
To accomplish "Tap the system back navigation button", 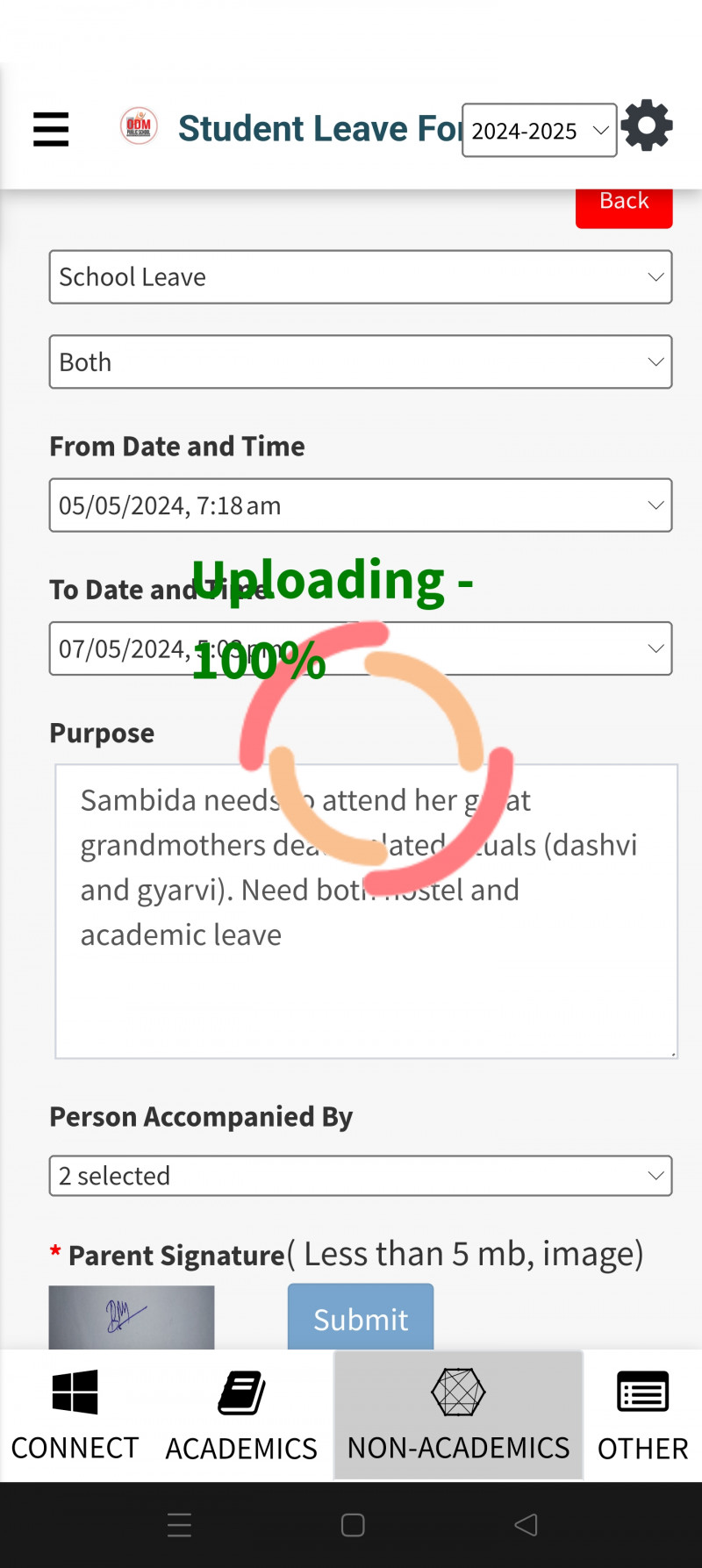I will [526, 1525].
